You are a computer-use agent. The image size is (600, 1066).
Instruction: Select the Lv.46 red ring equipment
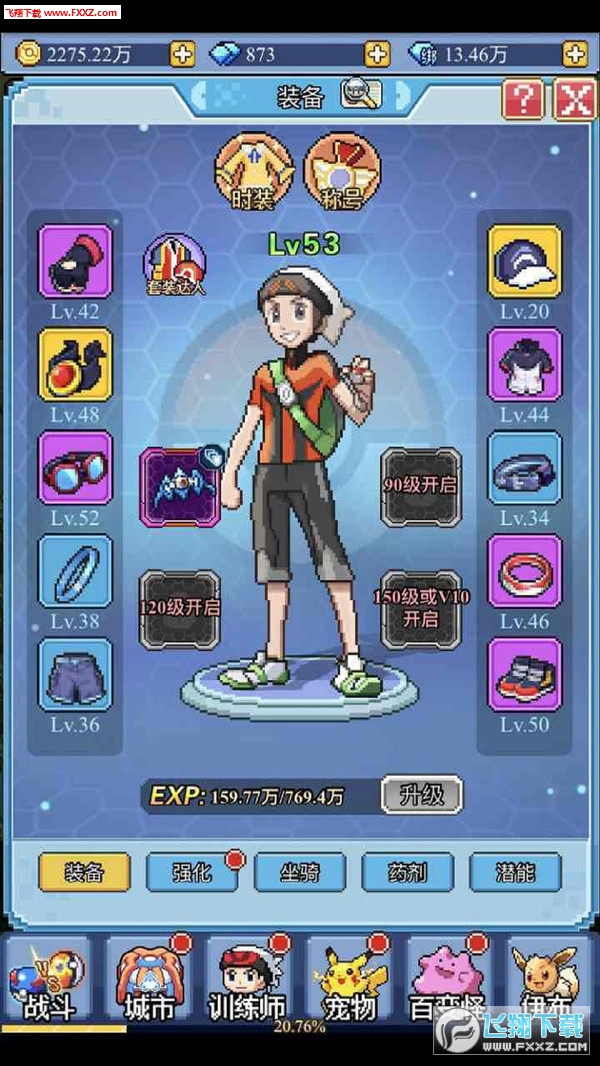(x=525, y=572)
